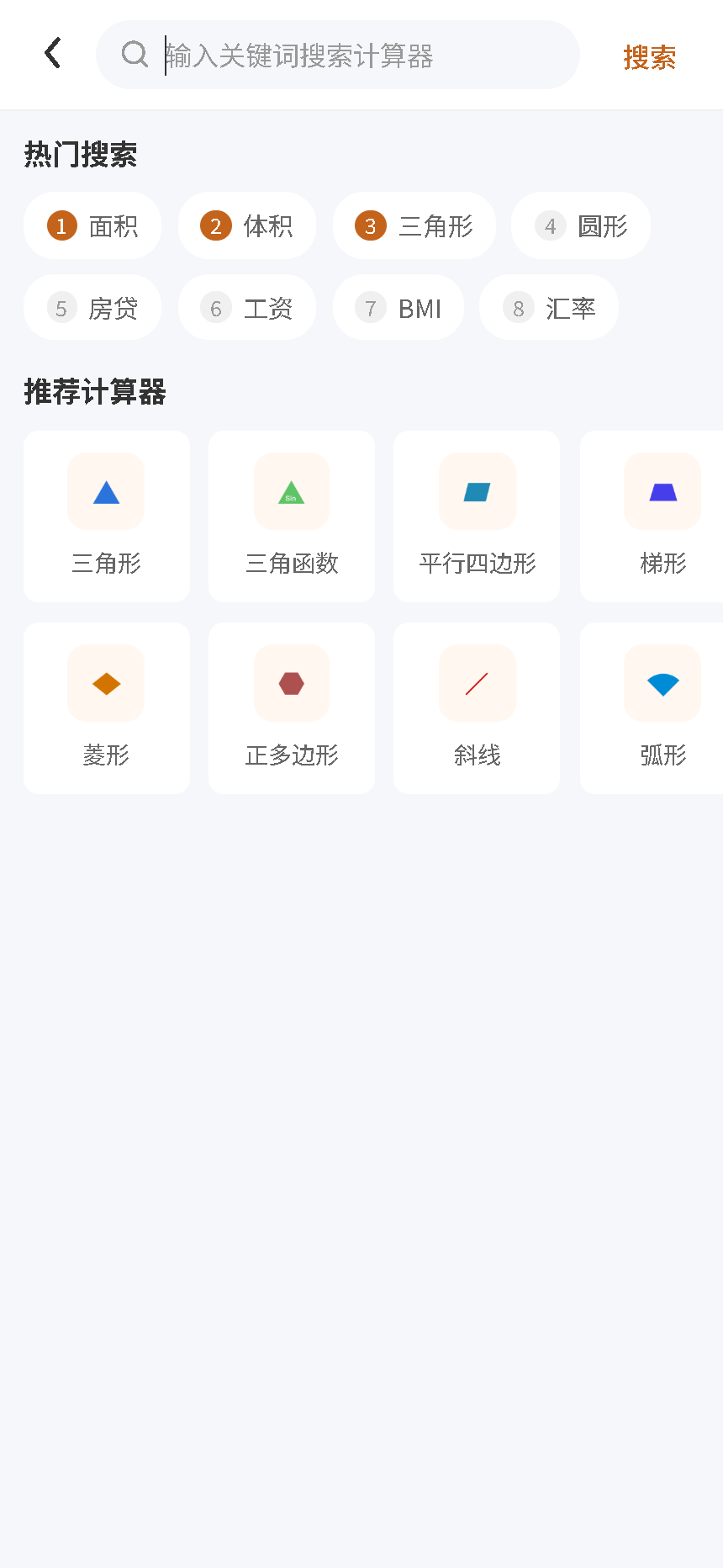The height and width of the screenshot is (1568, 723).
Task: Select the BMI hot search tag
Action: [x=398, y=307]
